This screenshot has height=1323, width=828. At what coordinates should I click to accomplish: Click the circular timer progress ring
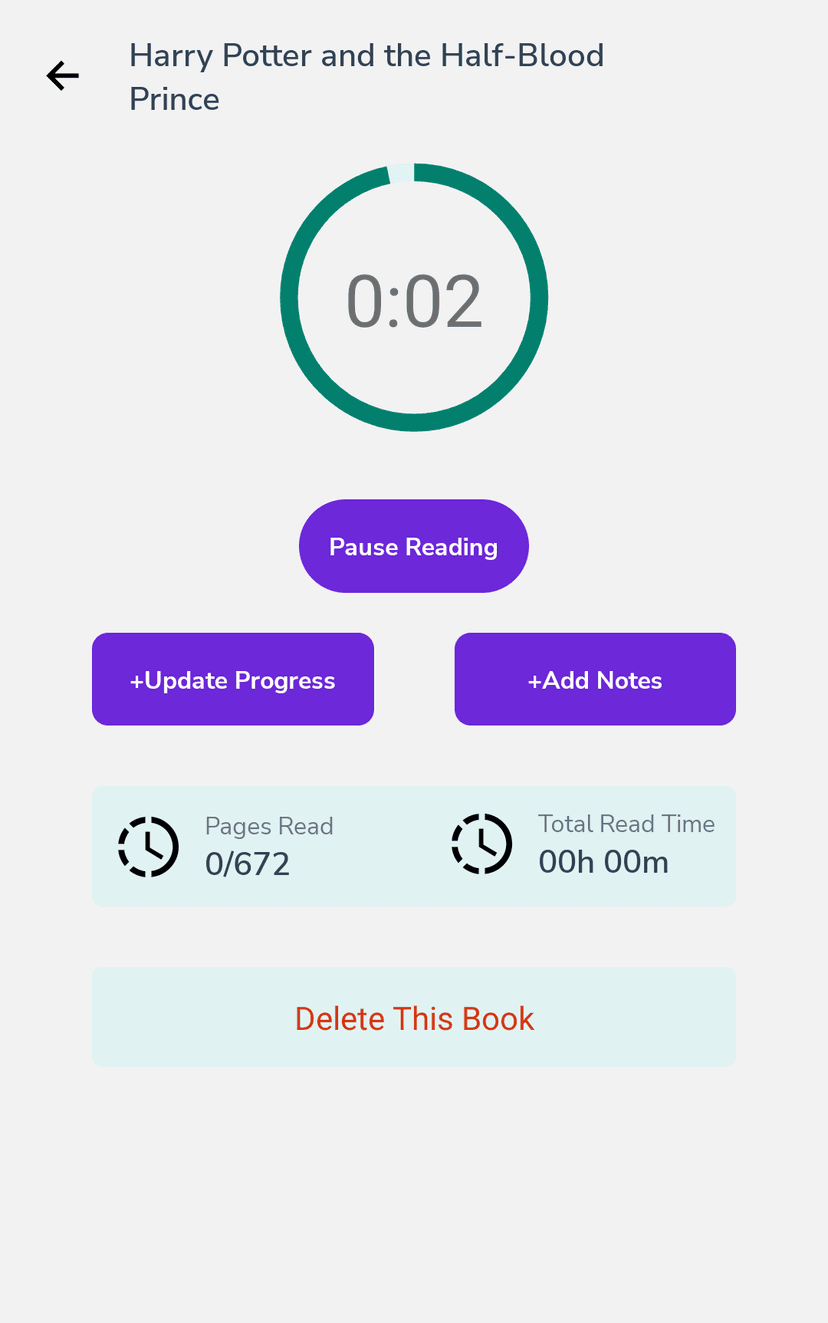coord(414,420)
